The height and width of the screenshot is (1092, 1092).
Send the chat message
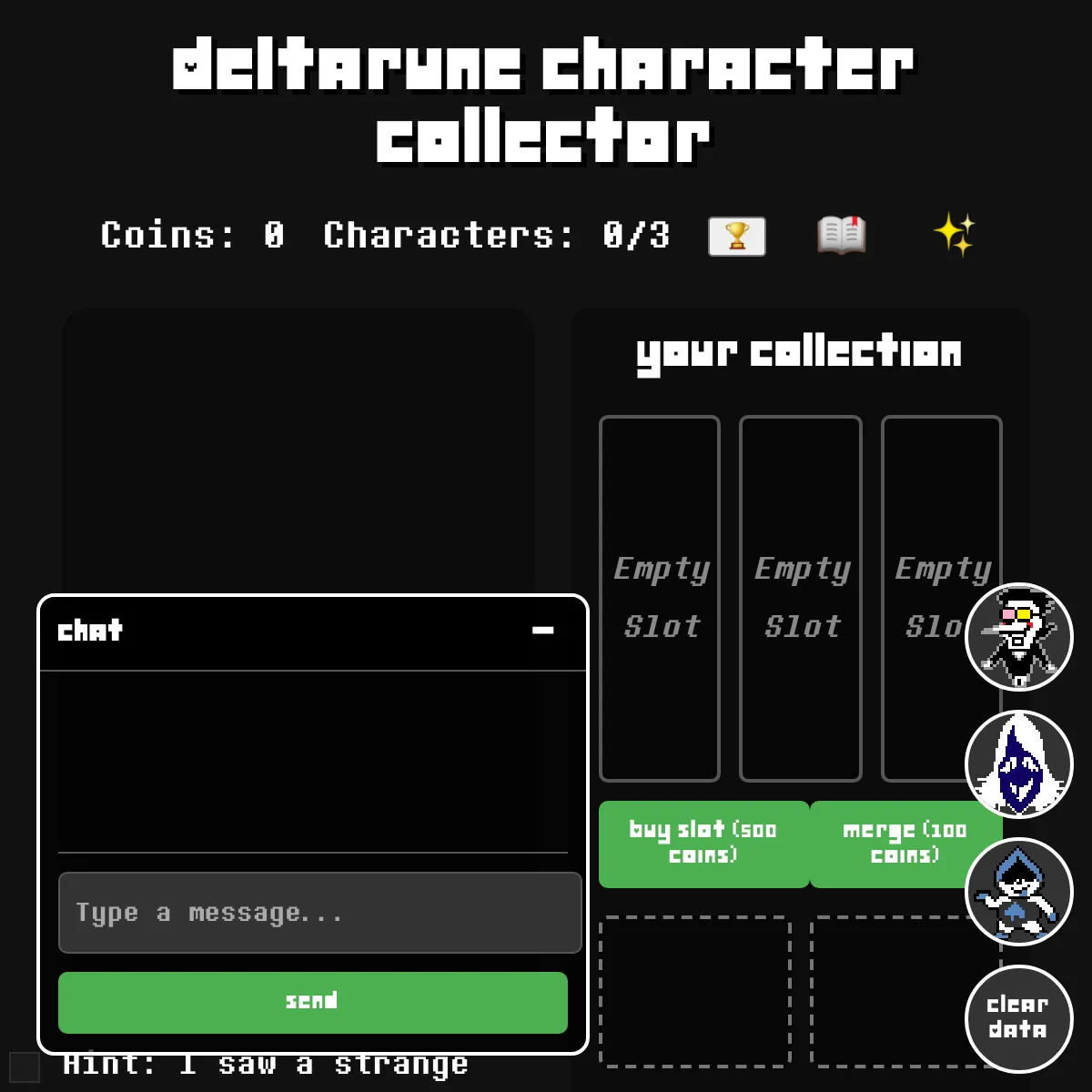click(313, 1002)
